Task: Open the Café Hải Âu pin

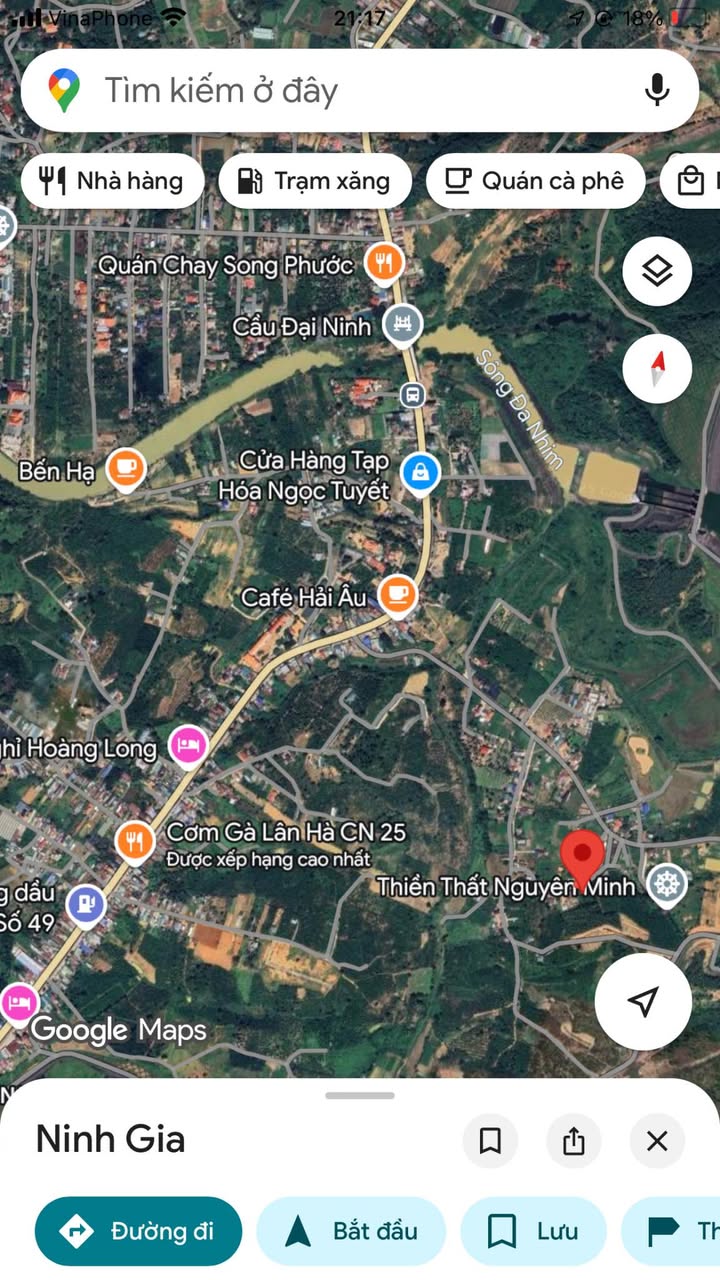Action: click(x=398, y=595)
